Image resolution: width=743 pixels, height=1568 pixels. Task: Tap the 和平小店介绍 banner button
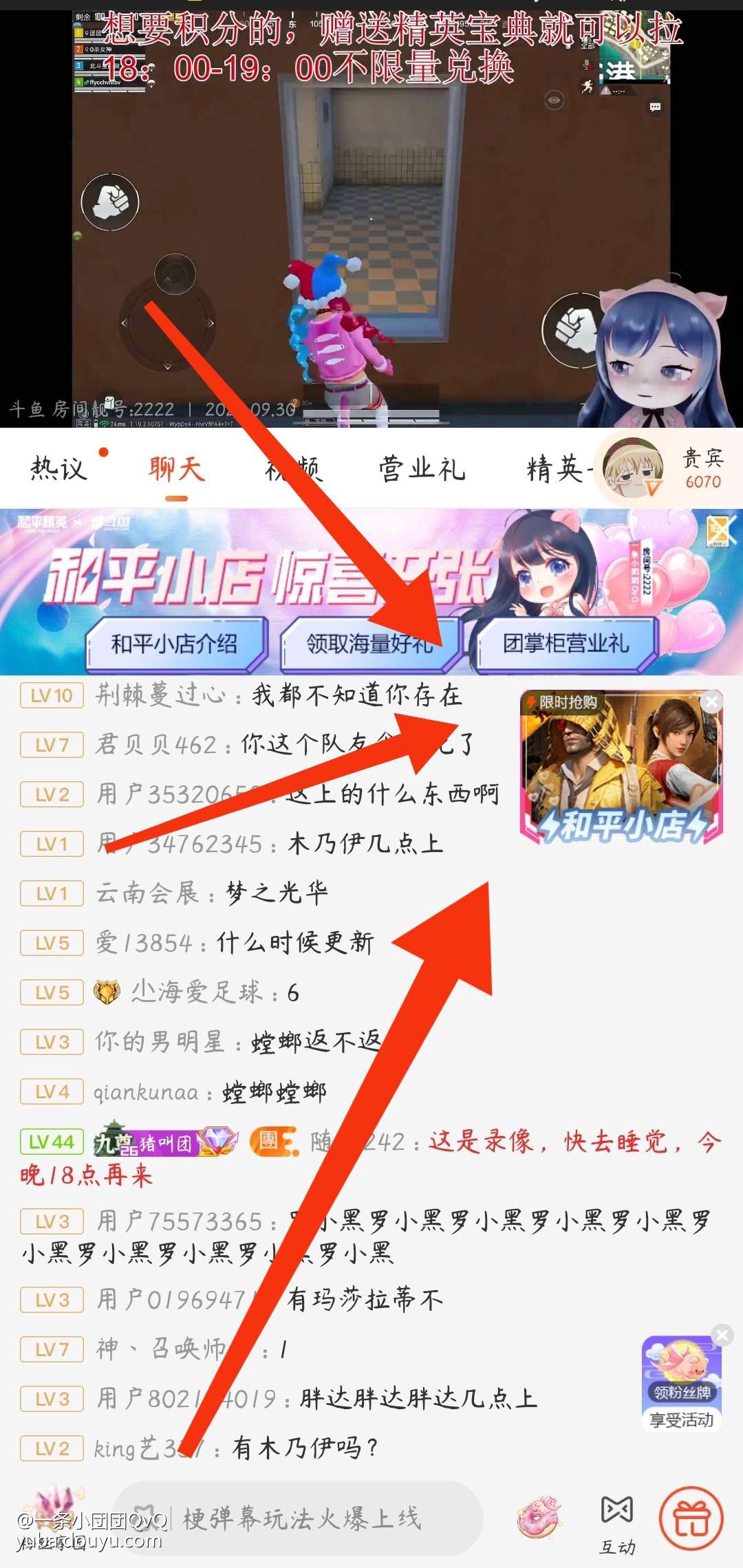click(175, 644)
